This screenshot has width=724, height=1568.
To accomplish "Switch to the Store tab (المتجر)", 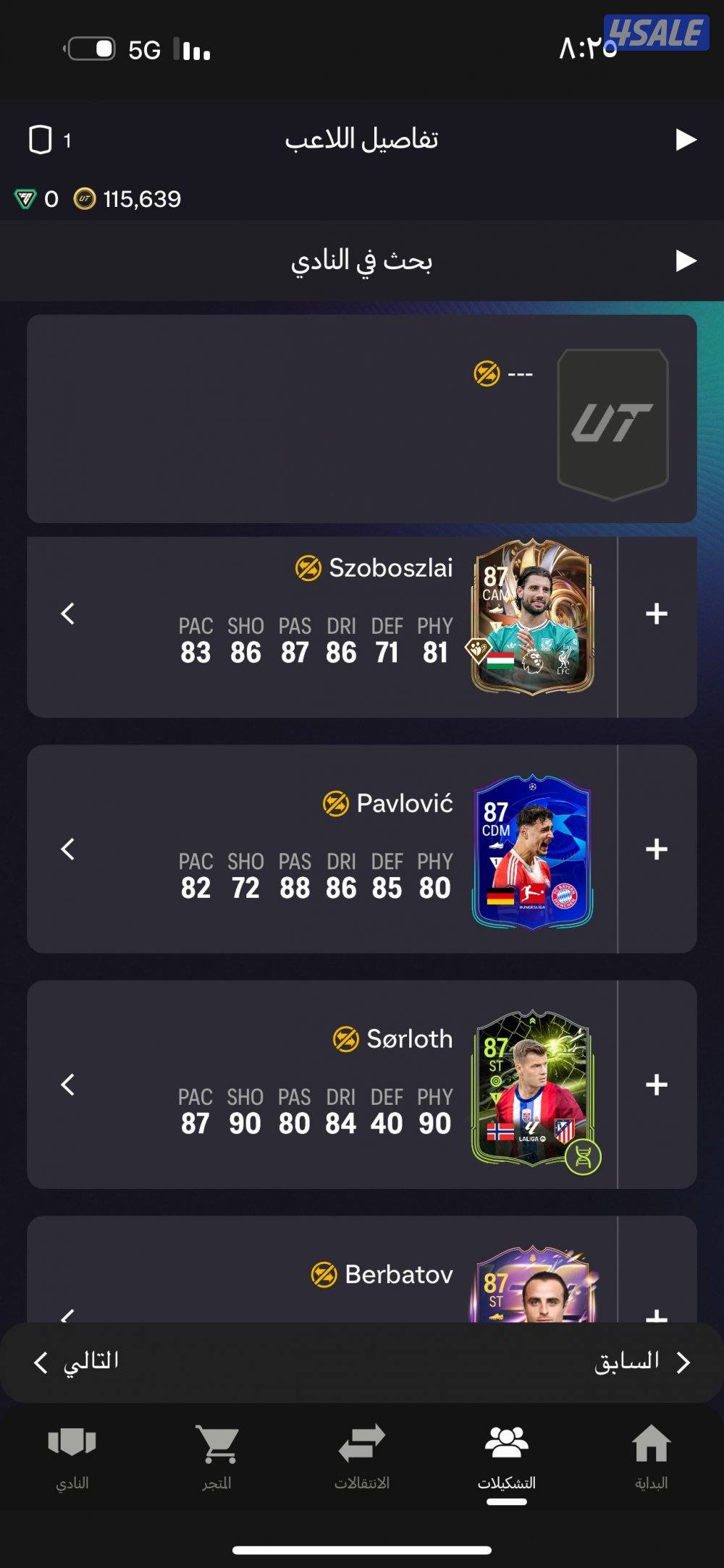I will pyautogui.click(x=216, y=1456).
